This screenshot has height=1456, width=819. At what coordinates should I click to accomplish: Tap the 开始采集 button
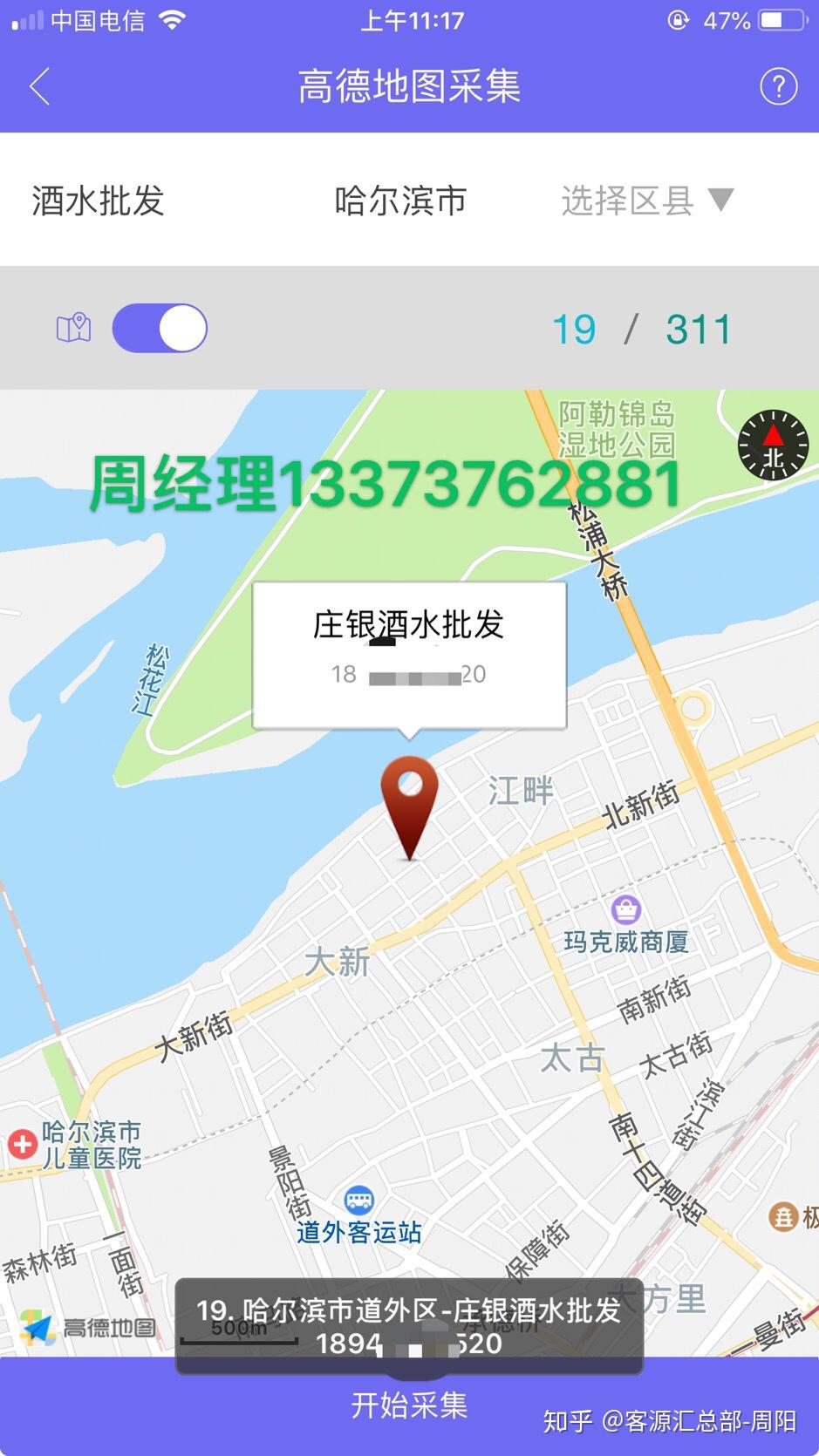coord(409,1405)
